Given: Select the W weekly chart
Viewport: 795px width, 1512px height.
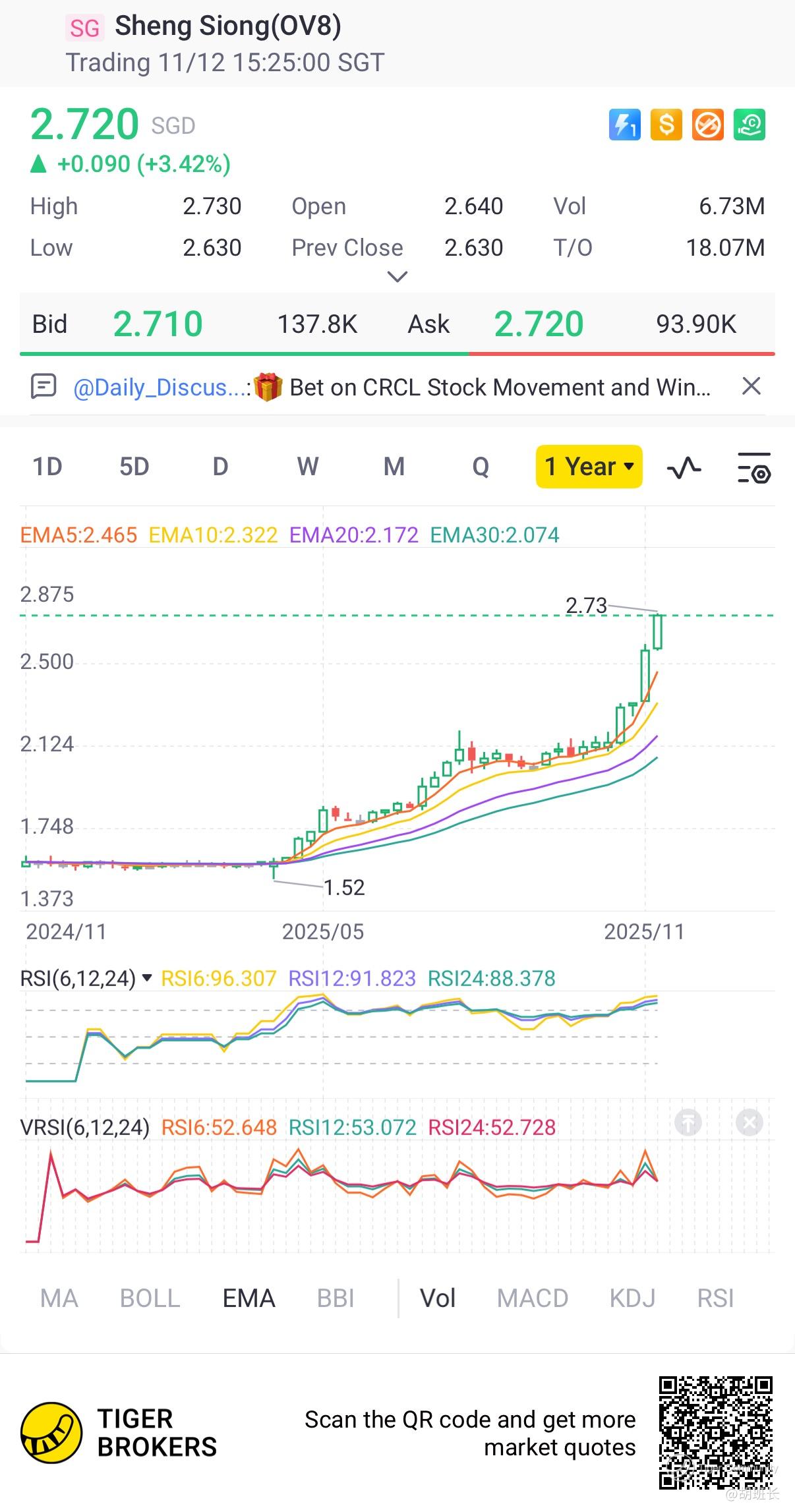Looking at the screenshot, I should coord(307,467).
